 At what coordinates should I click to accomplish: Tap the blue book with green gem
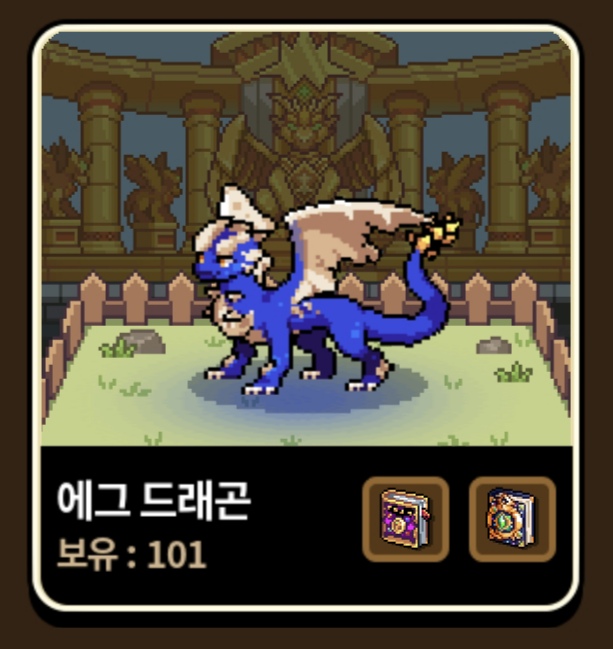pos(511,519)
